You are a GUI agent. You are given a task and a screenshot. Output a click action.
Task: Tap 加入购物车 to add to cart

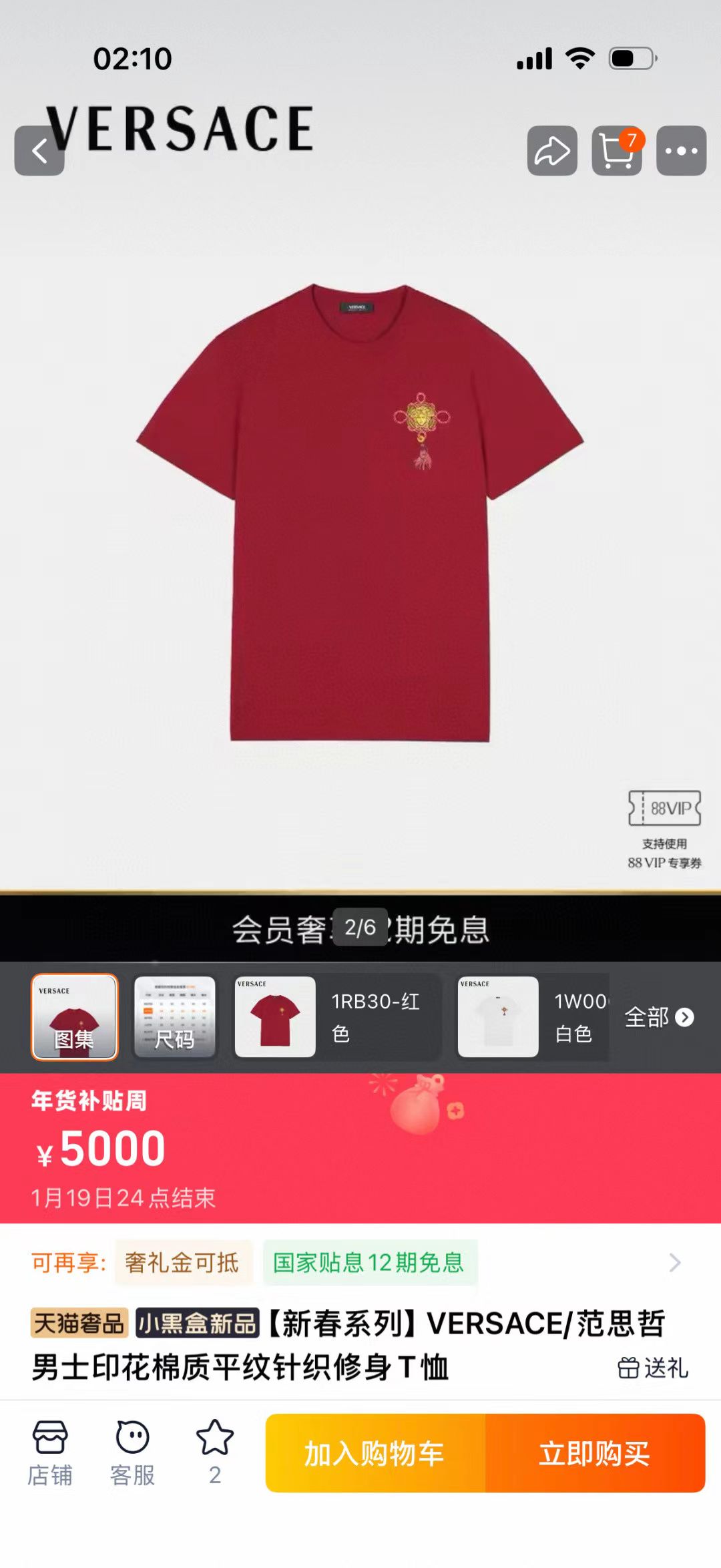click(375, 1453)
